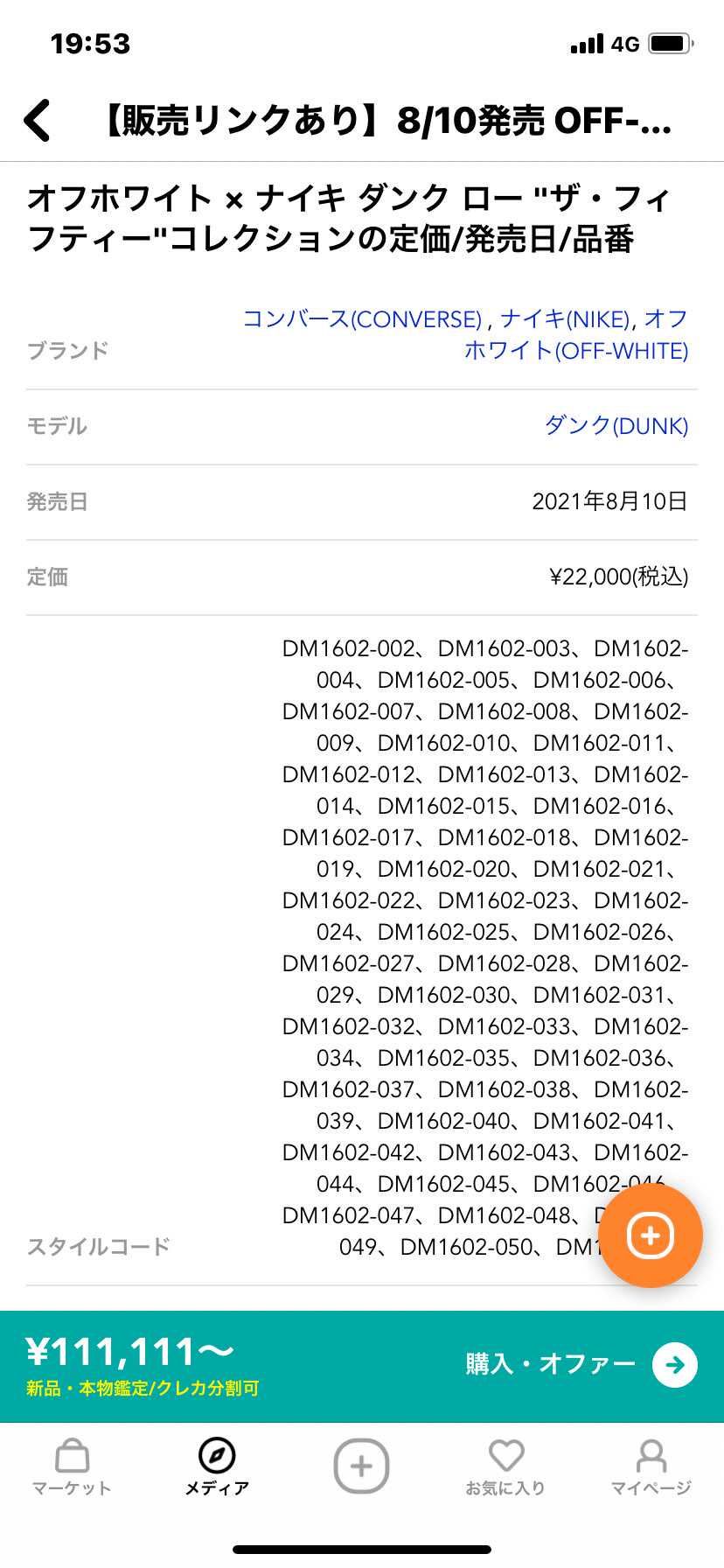Open the ダンク(DUNK) model link
The height and width of the screenshot is (1568, 724).
616,426
